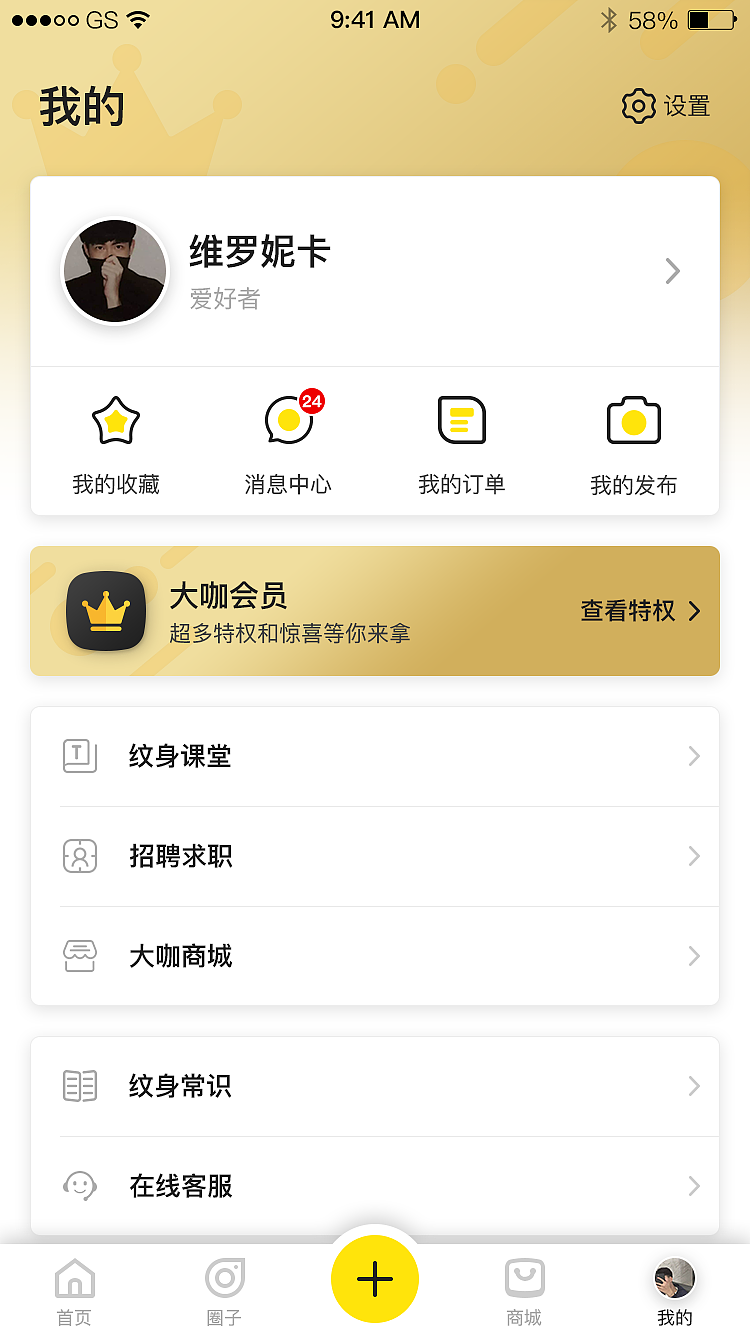This screenshot has width=750, height=1334.
Task: Select the 在线客服 smiley icon
Action: [x=80, y=1186]
